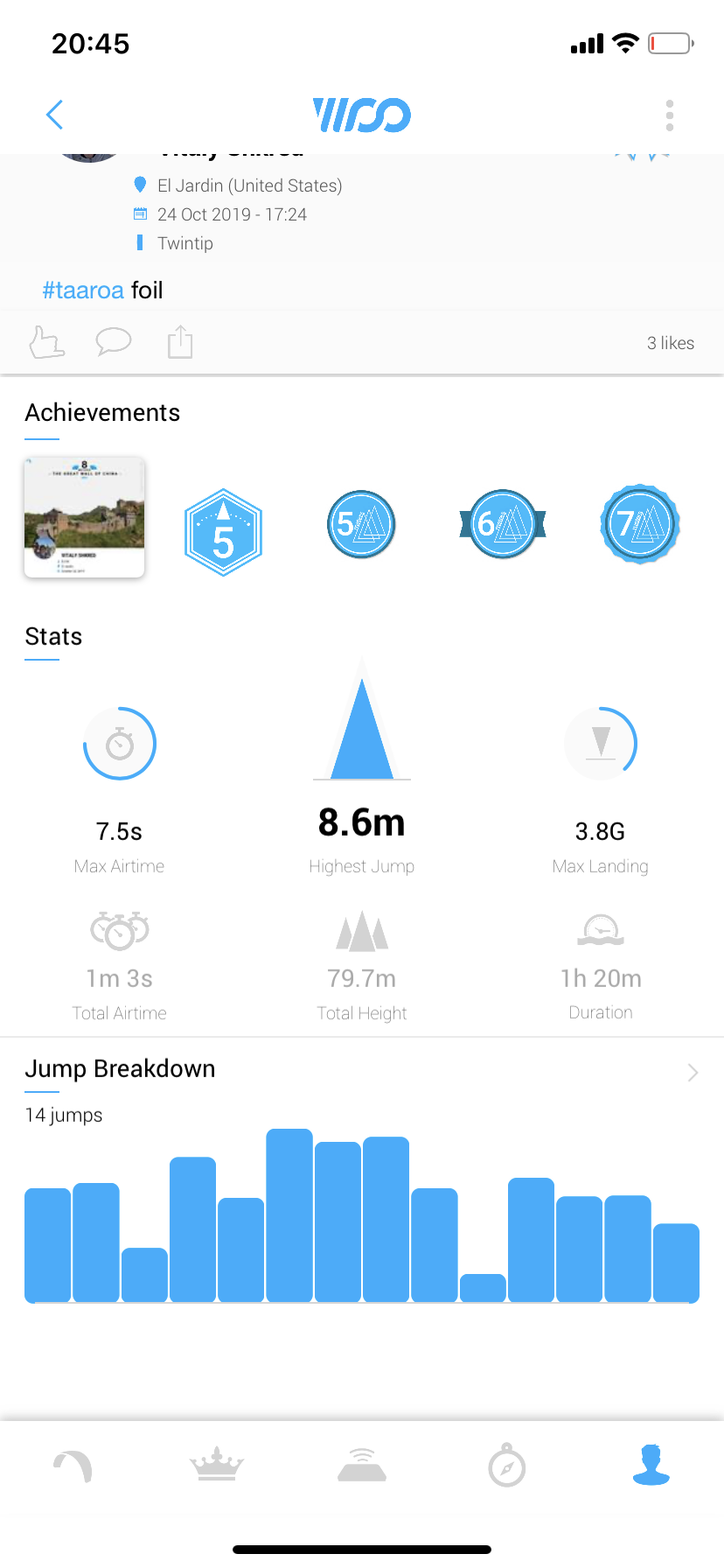Go back using the top-left arrow

pyautogui.click(x=54, y=115)
